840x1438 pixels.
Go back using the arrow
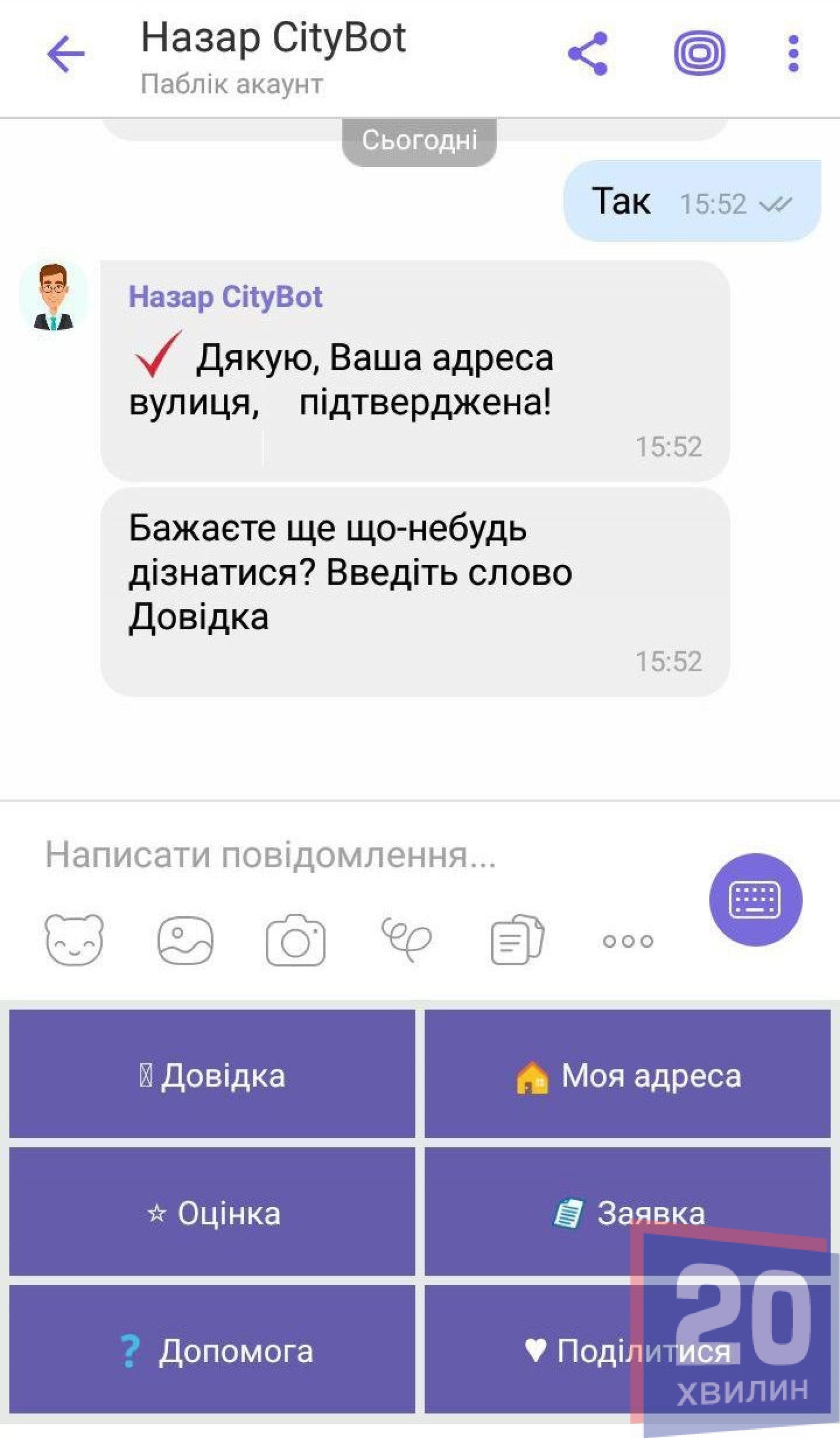[66, 54]
